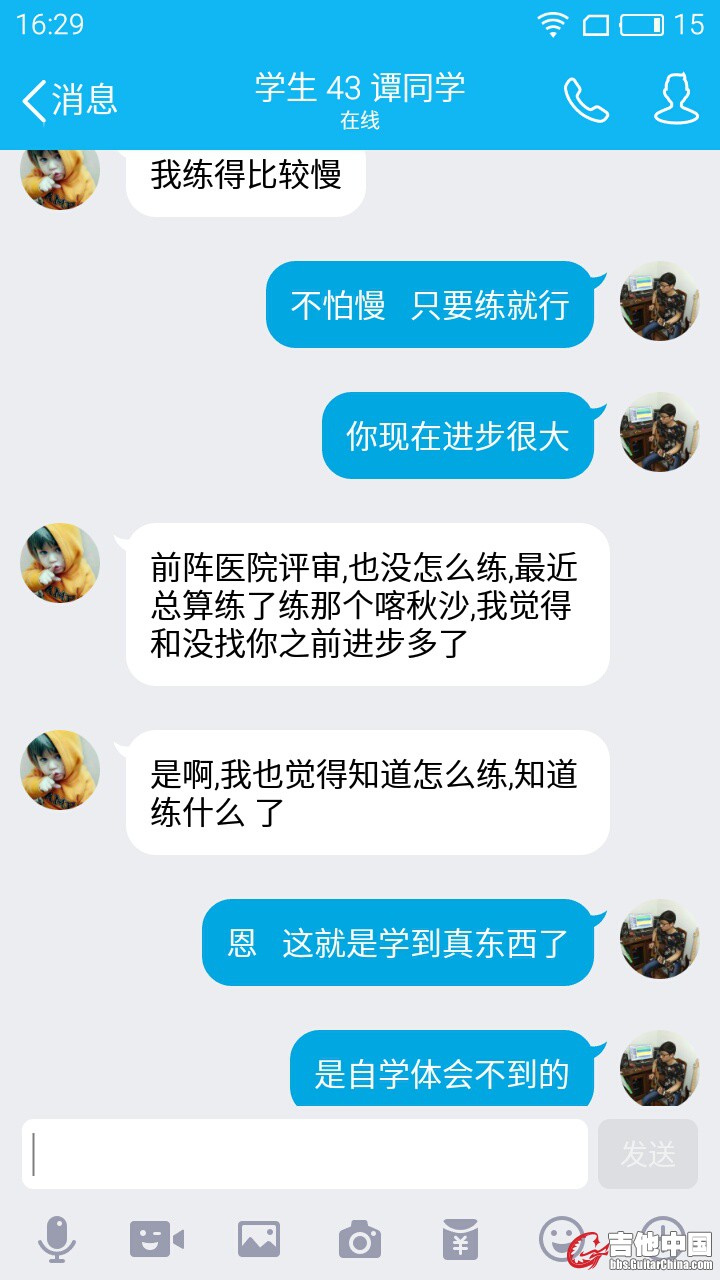Tap the 发送 send button

point(648,1154)
